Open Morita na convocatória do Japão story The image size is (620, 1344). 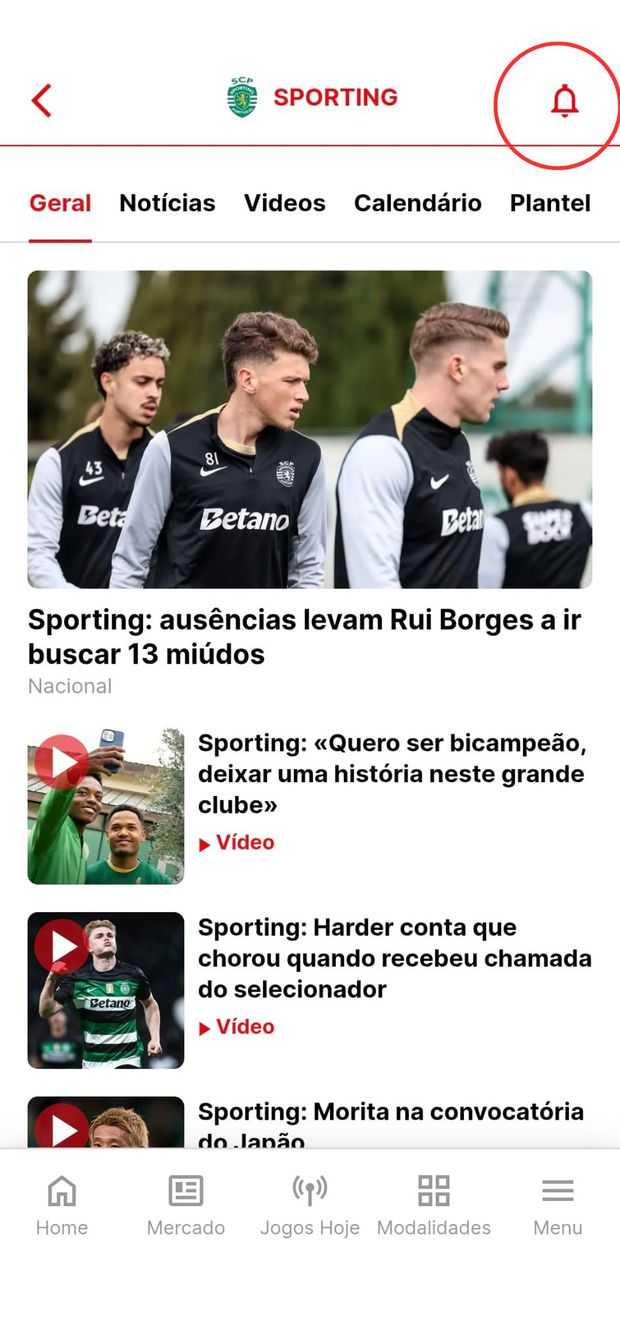point(390,1120)
